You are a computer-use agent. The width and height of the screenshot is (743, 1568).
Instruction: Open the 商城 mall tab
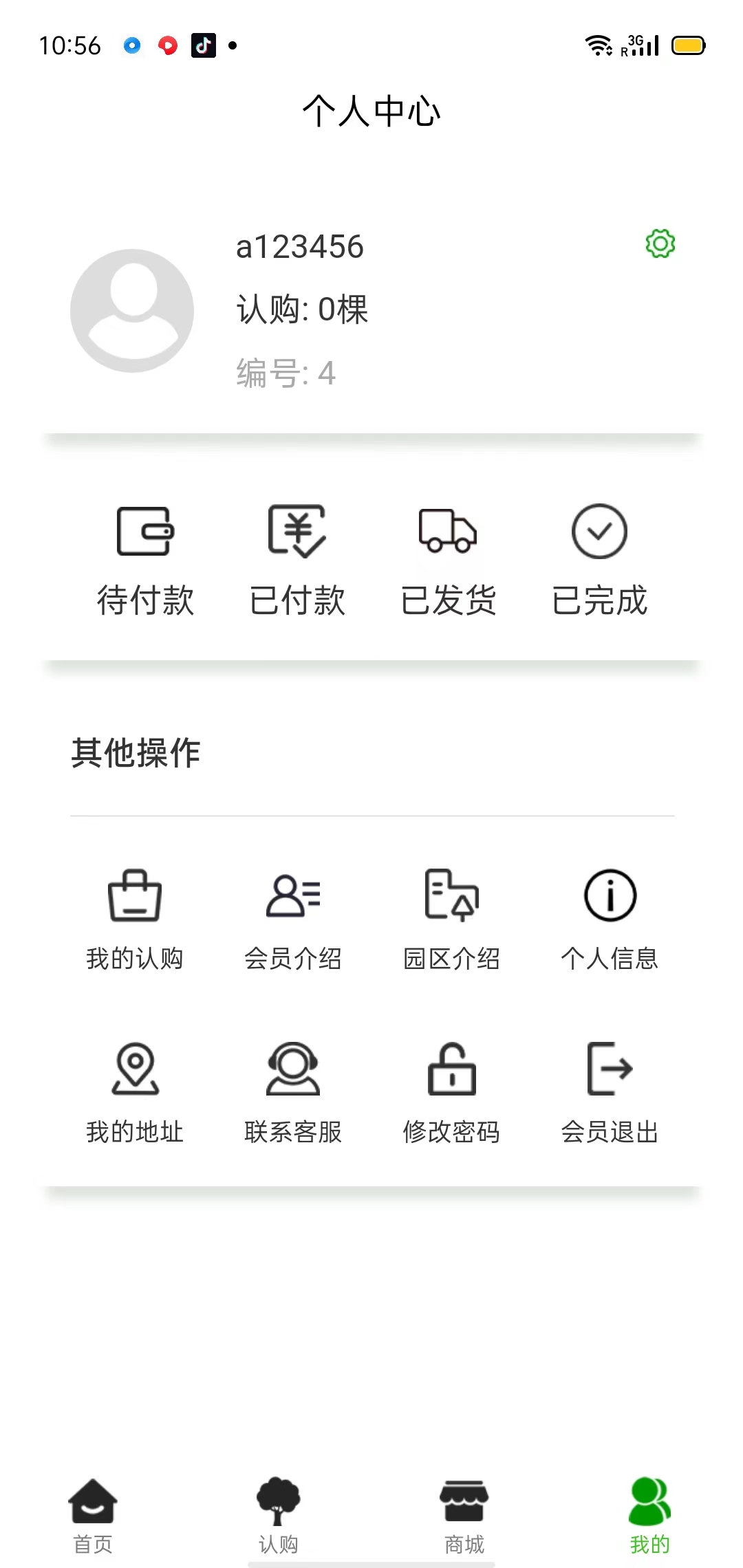(x=464, y=1516)
